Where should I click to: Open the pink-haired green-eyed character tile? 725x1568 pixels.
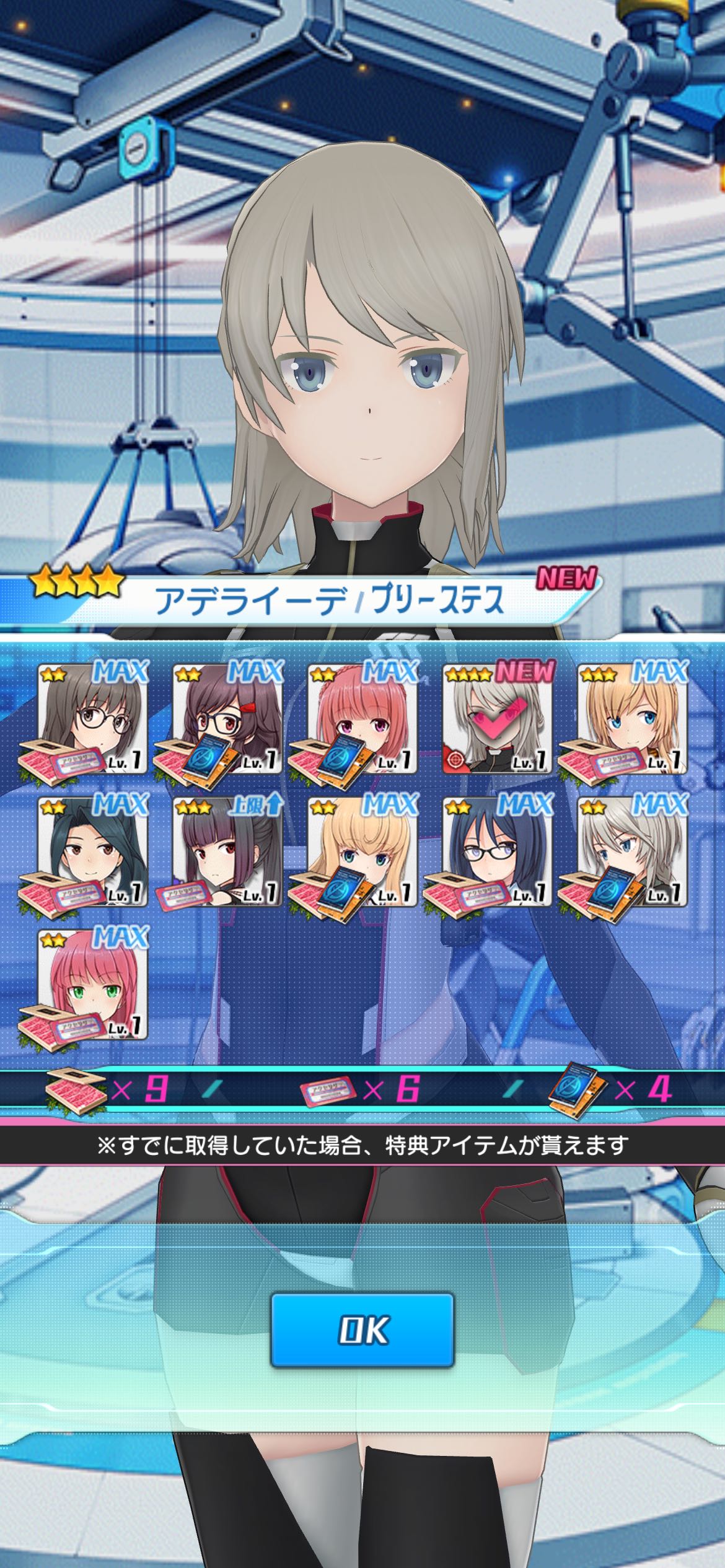coord(93,984)
